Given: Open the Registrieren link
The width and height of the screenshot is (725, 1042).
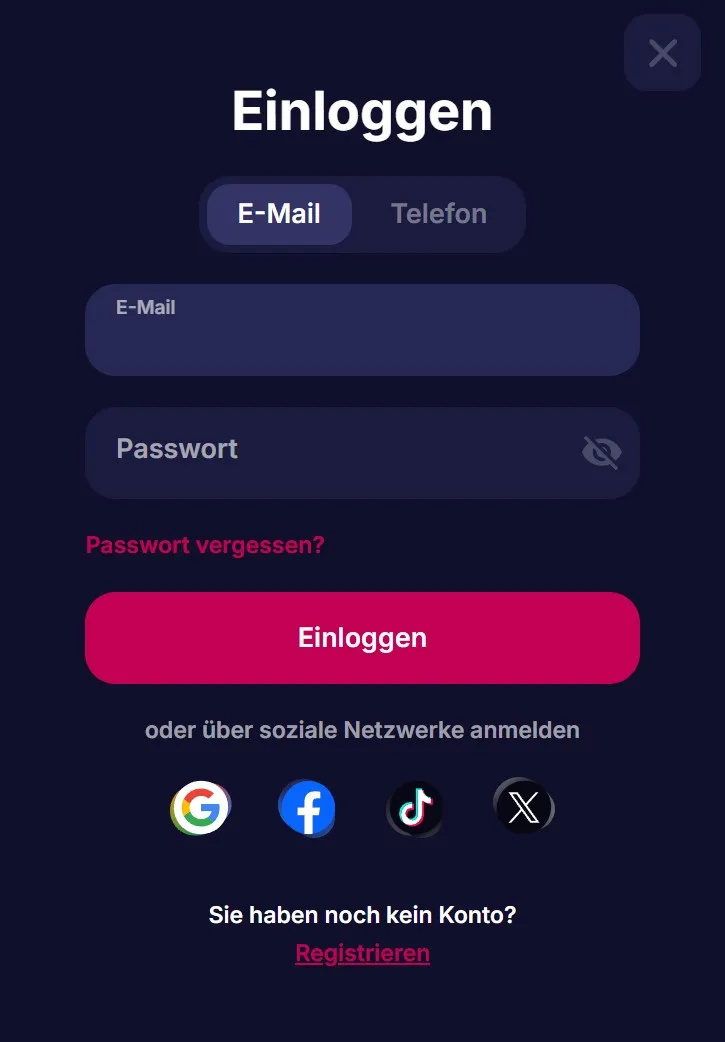Looking at the screenshot, I should pos(362,953).
